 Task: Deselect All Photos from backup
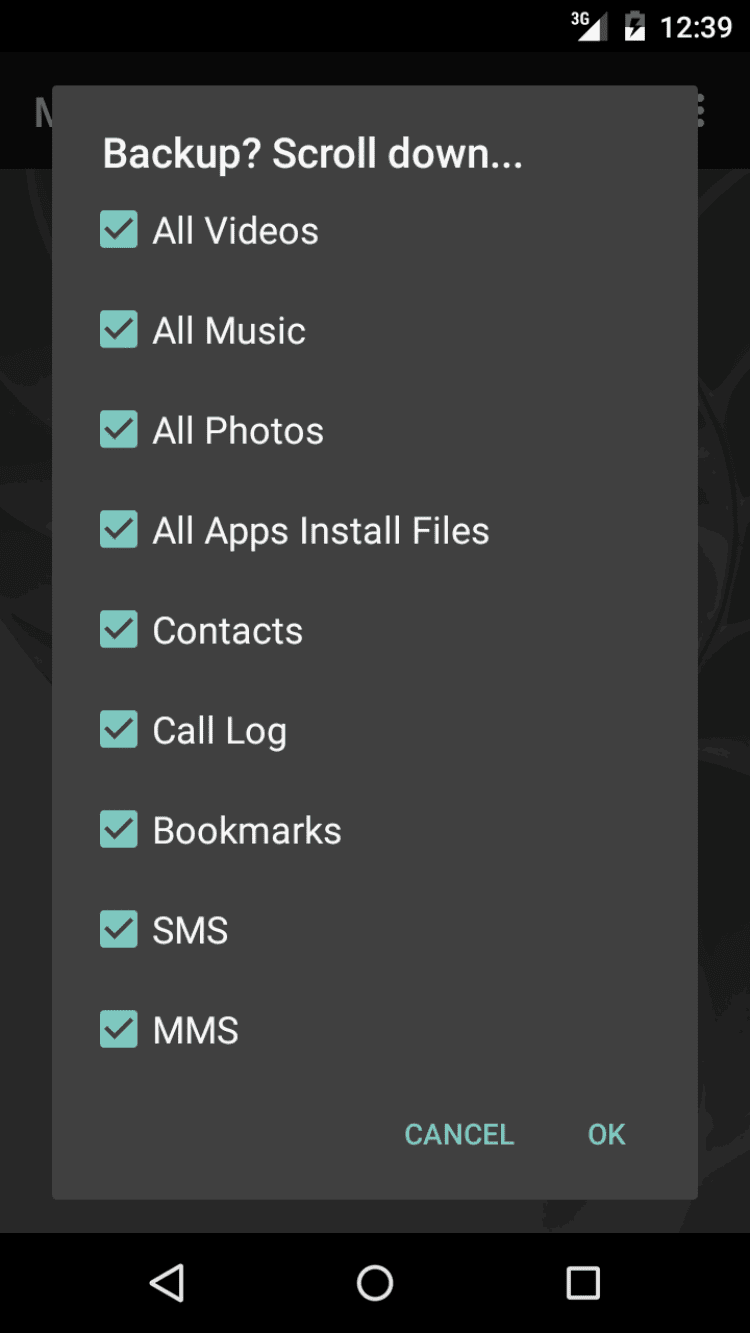[x=119, y=430]
